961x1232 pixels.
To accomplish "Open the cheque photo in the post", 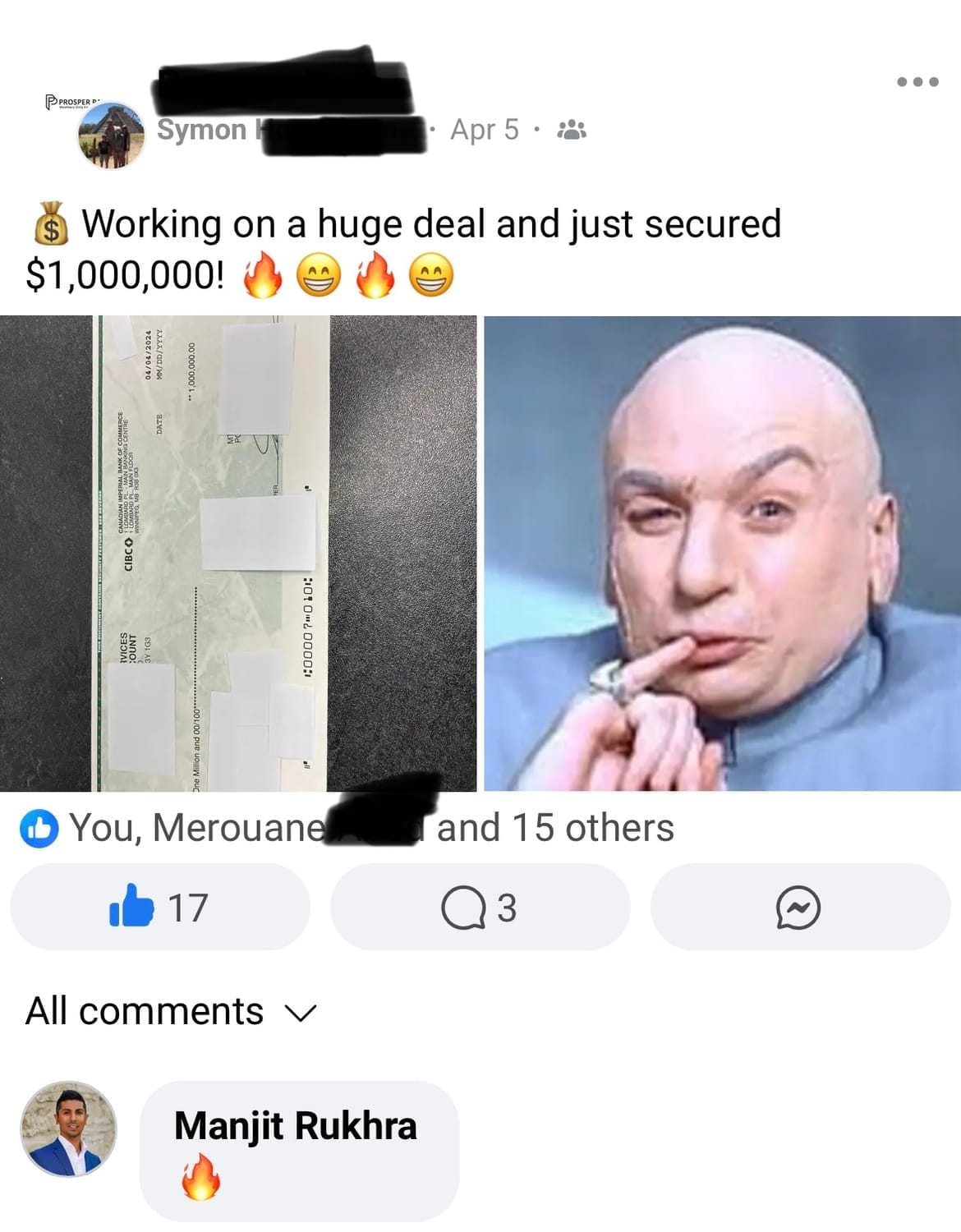I will point(238,553).
